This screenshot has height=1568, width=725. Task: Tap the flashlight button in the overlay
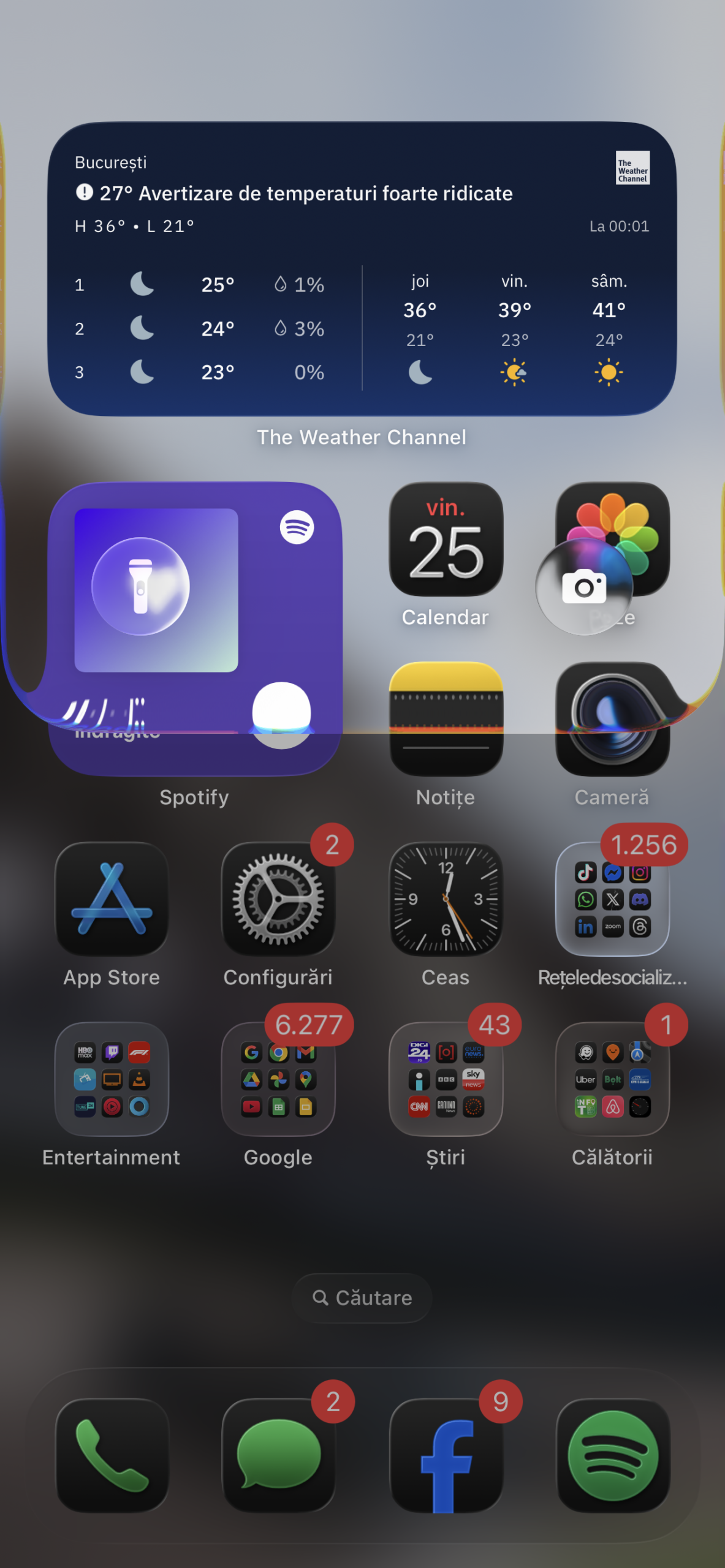pyautogui.click(x=140, y=586)
